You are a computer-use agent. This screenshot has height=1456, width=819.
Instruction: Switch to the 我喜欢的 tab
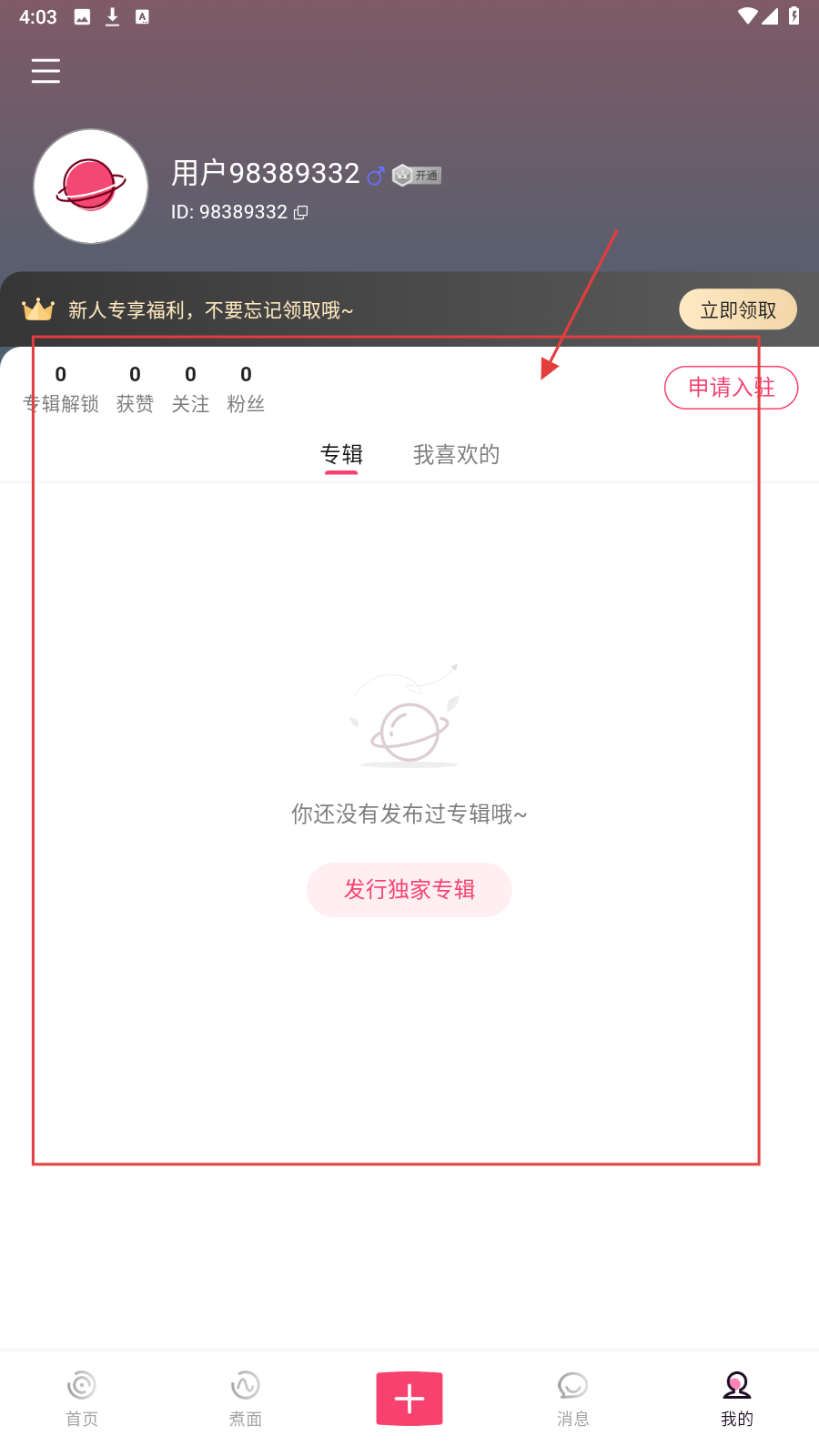456,454
